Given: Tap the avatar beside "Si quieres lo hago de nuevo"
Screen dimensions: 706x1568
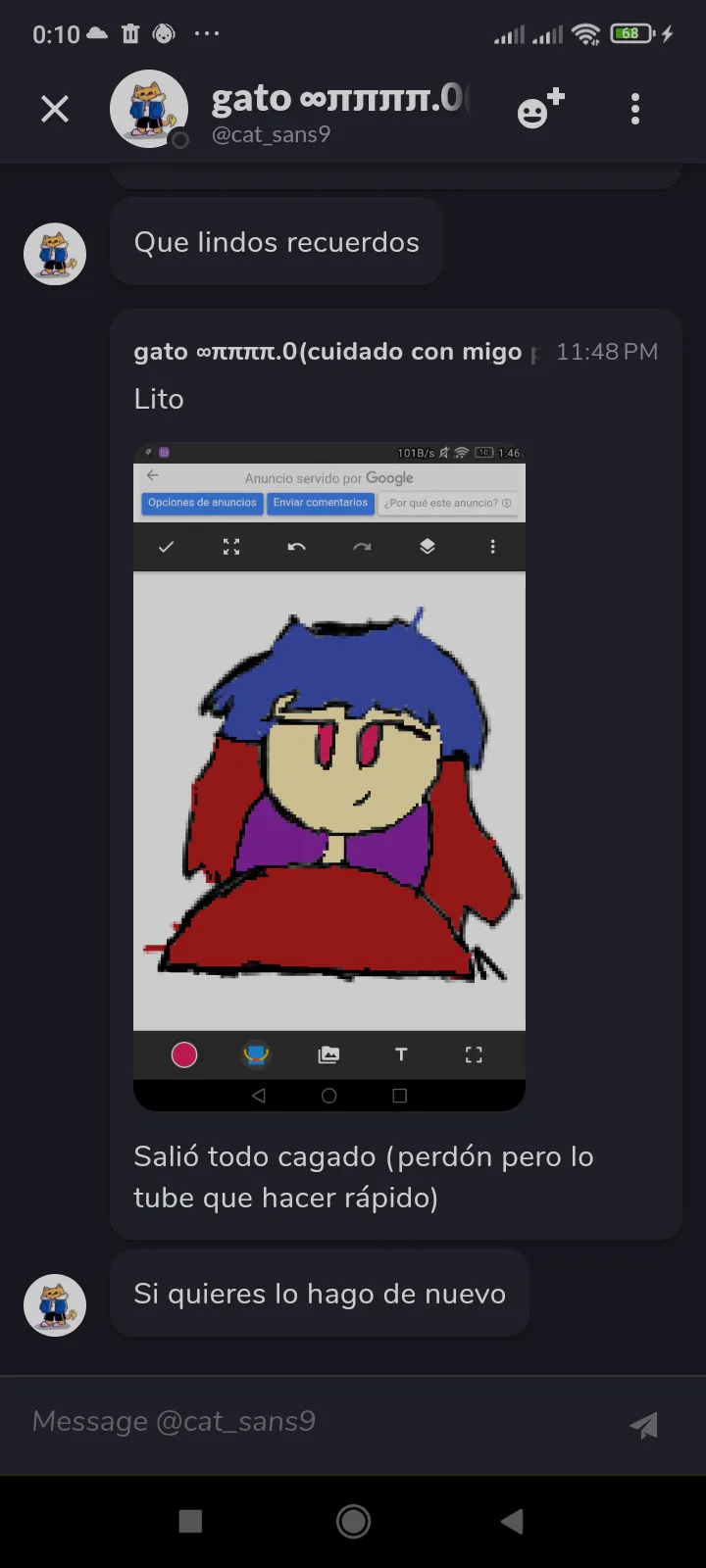Looking at the screenshot, I should click(x=55, y=1305).
